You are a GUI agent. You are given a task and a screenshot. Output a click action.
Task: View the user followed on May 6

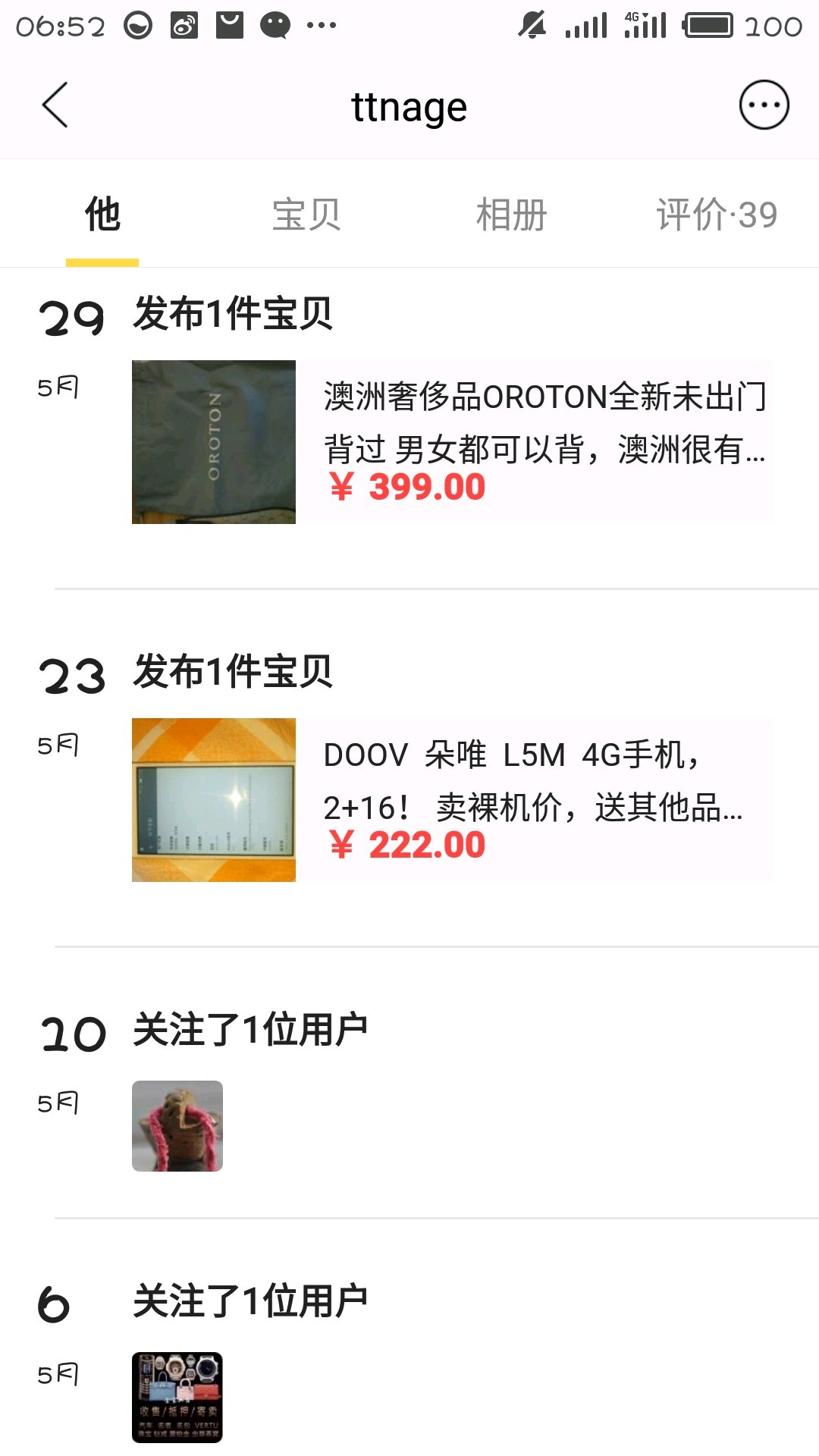tap(177, 1397)
